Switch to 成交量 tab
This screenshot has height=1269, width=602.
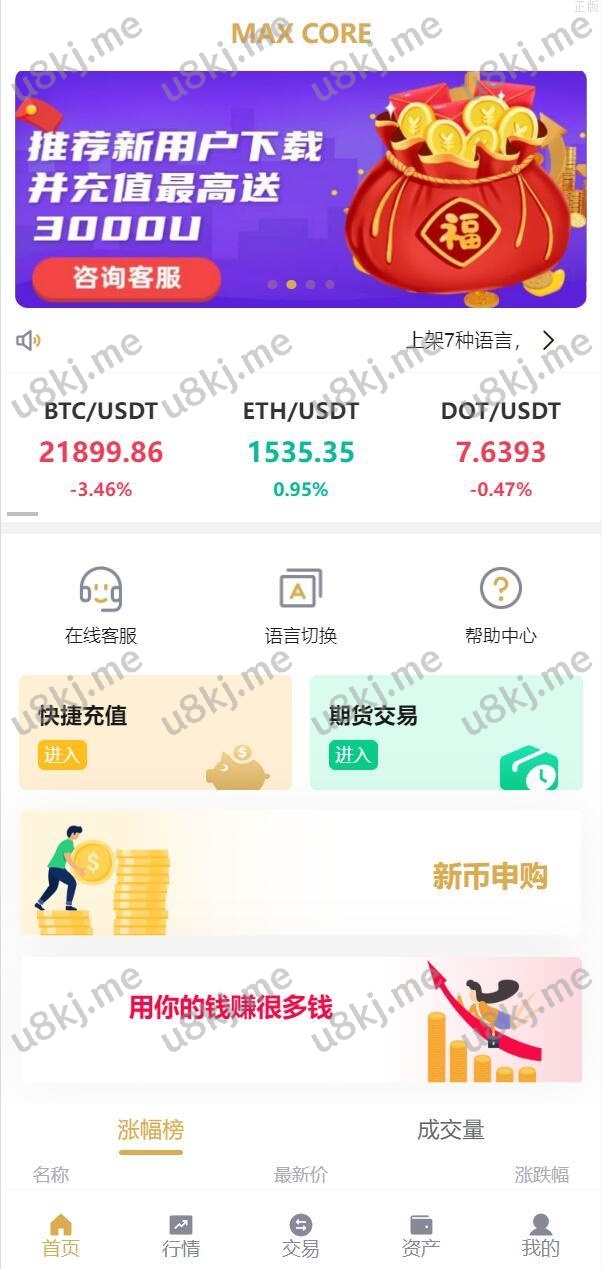click(450, 1131)
